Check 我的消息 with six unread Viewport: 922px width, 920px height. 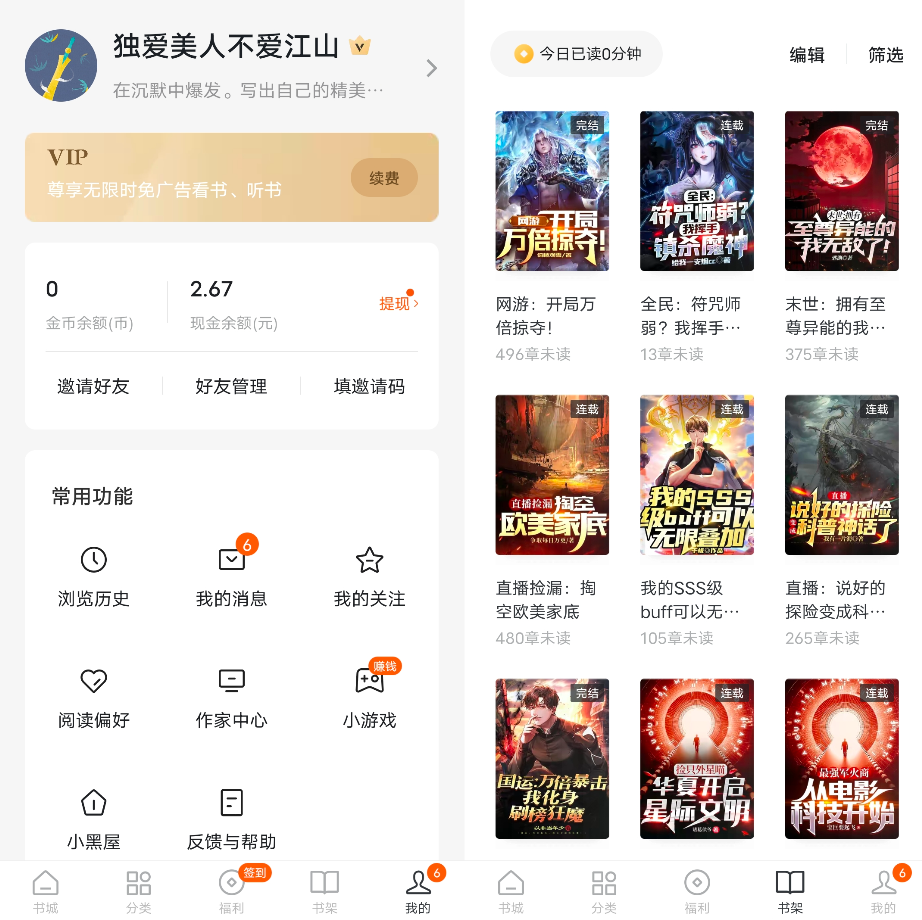point(231,576)
